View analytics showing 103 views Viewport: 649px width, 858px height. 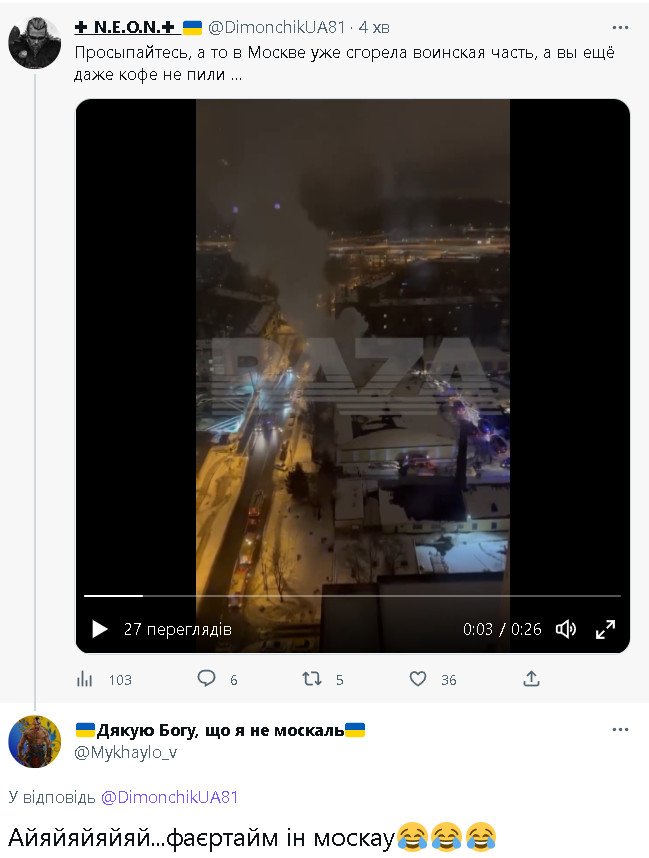pyautogui.click(x=87, y=680)
